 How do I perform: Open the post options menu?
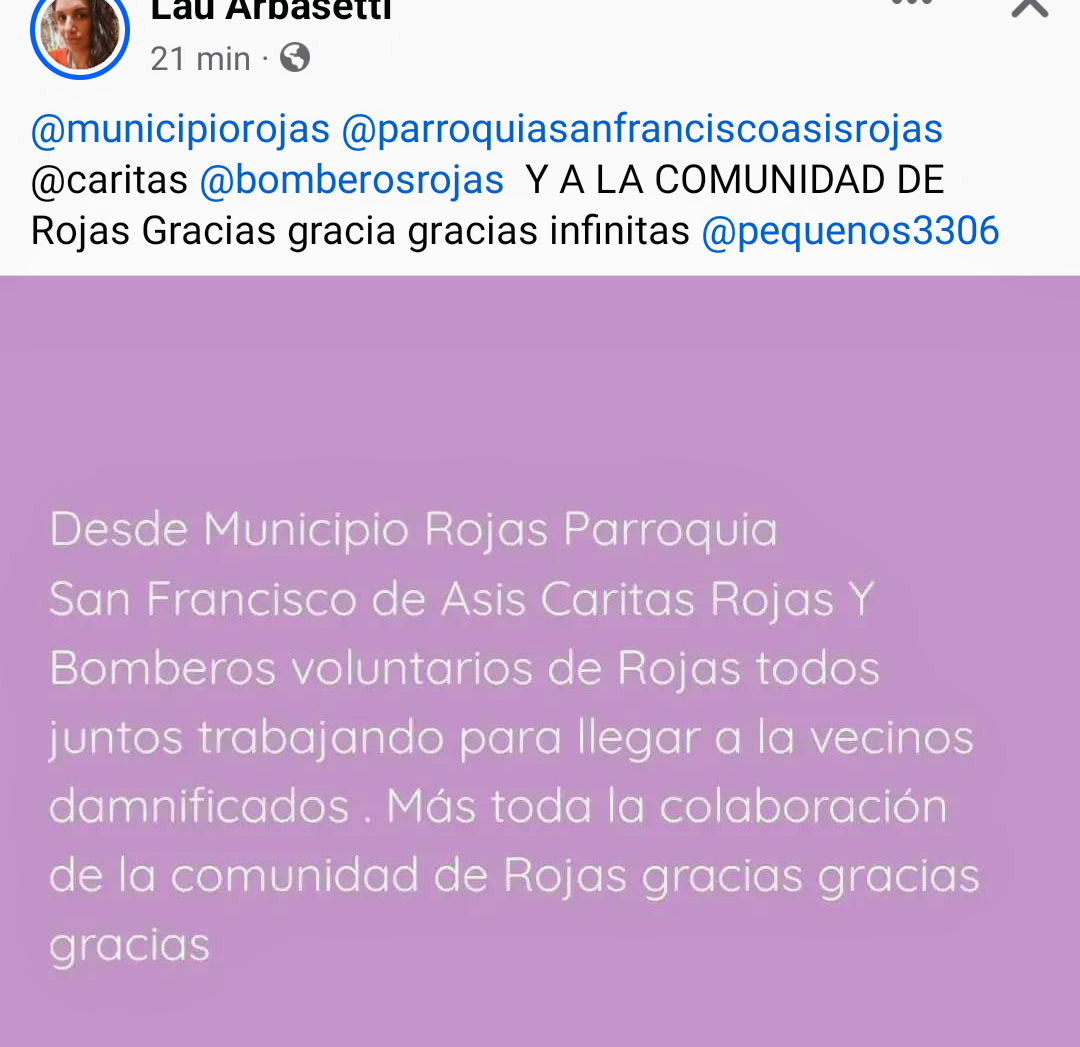pos(911,4)
